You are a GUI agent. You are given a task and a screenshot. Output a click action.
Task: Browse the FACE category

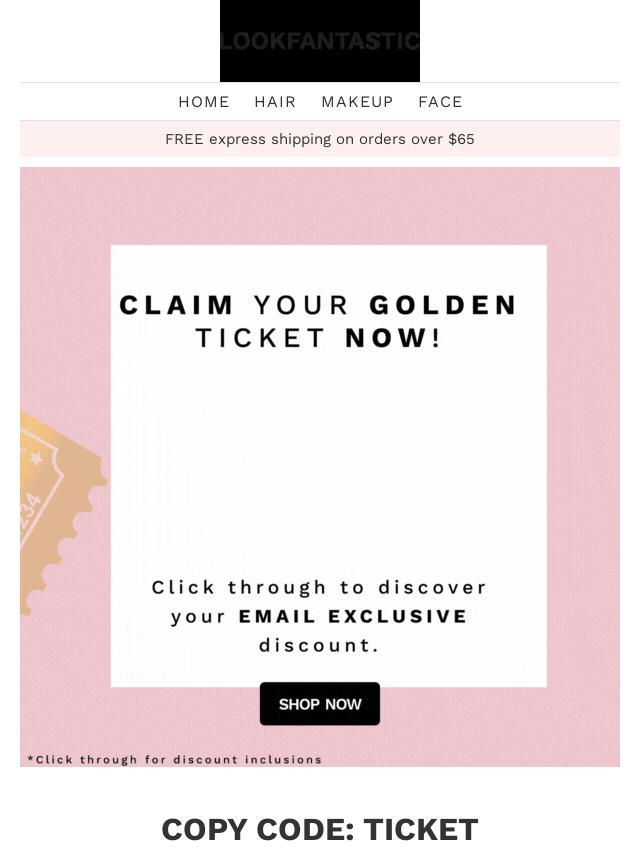pyautogui.click(x=440, y=102)
